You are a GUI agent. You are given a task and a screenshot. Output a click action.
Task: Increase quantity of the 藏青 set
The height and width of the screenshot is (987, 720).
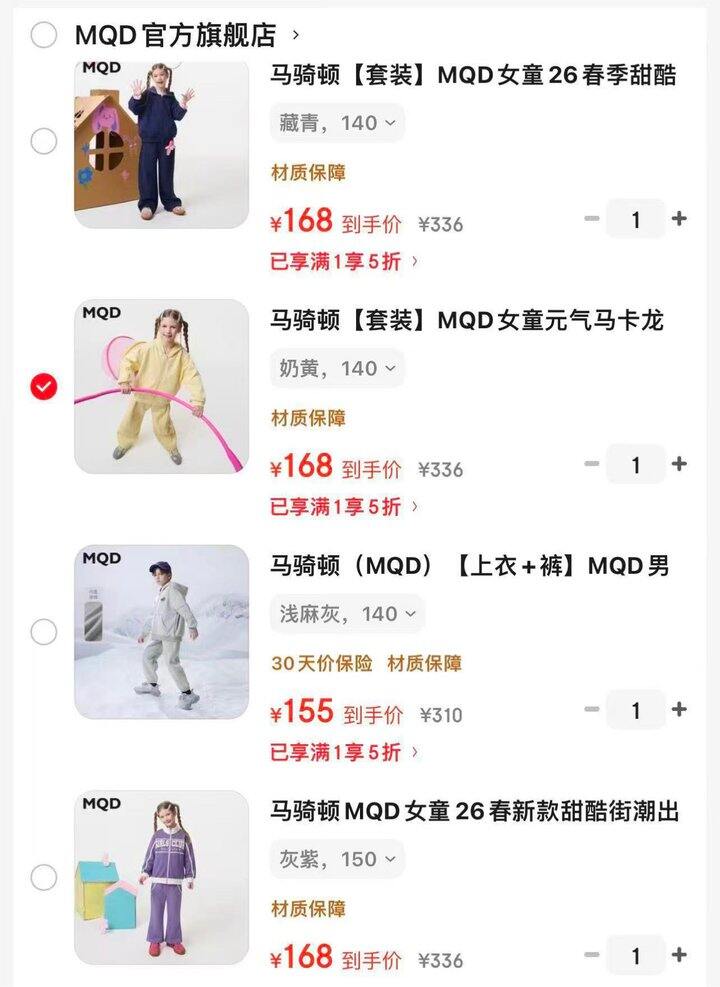[679, 218]
